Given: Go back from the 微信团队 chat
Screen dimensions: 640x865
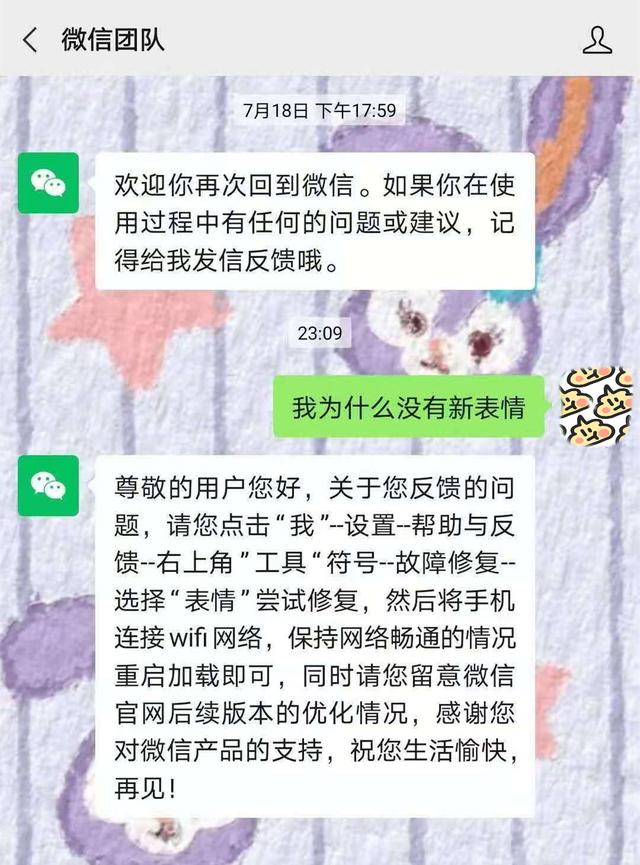Looking at the screenshot, I should pyautogui.click(x=30, y=40).
